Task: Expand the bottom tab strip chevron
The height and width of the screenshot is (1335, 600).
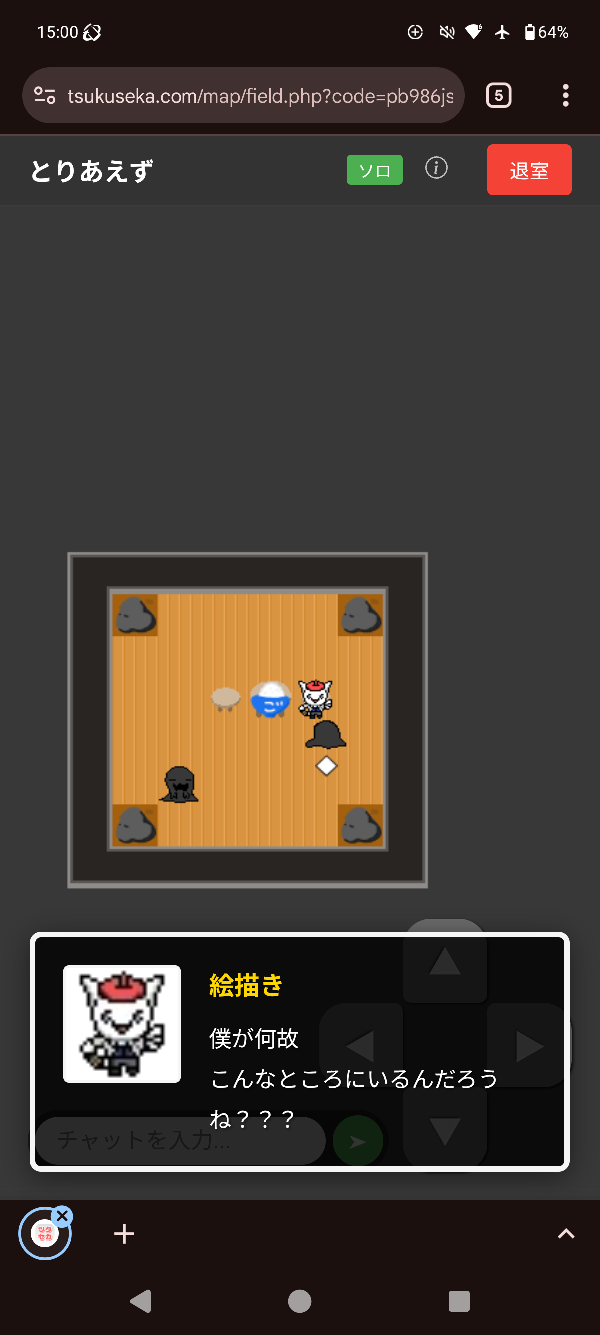Action: (565, 1234)
